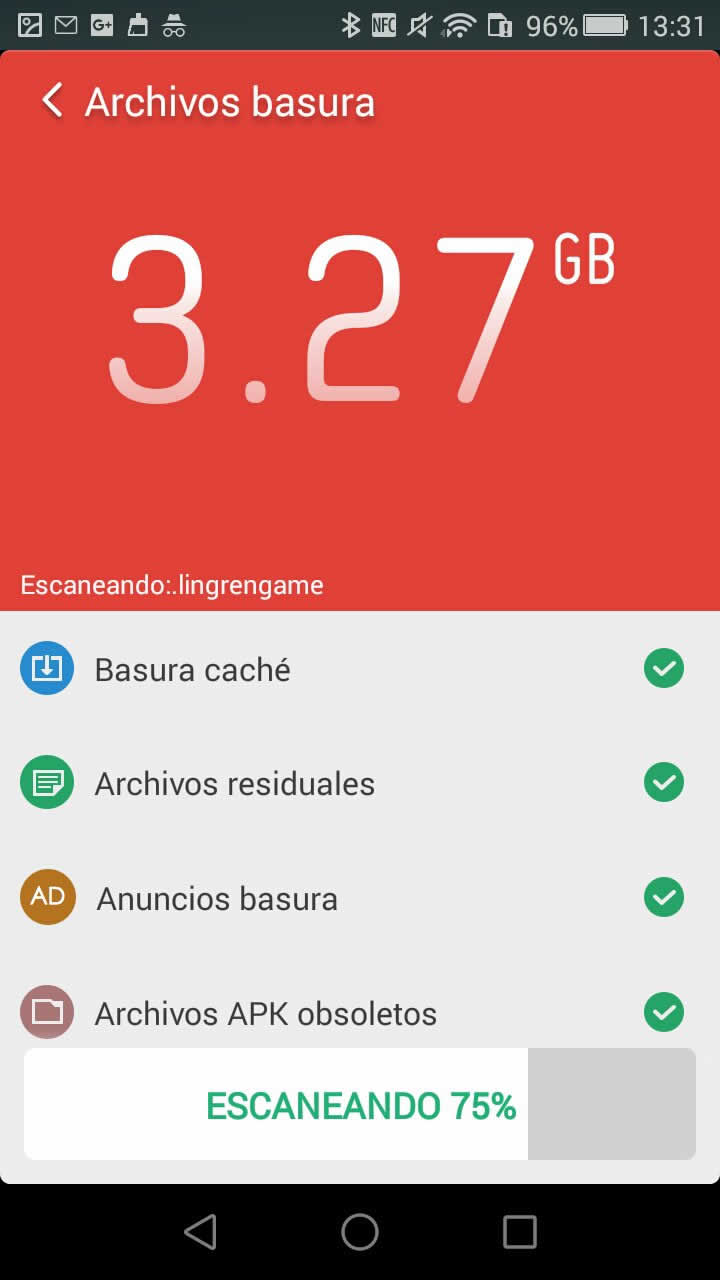The image size is (720, 1280).
Task: Go to the system home screen
Action: 360,1232
